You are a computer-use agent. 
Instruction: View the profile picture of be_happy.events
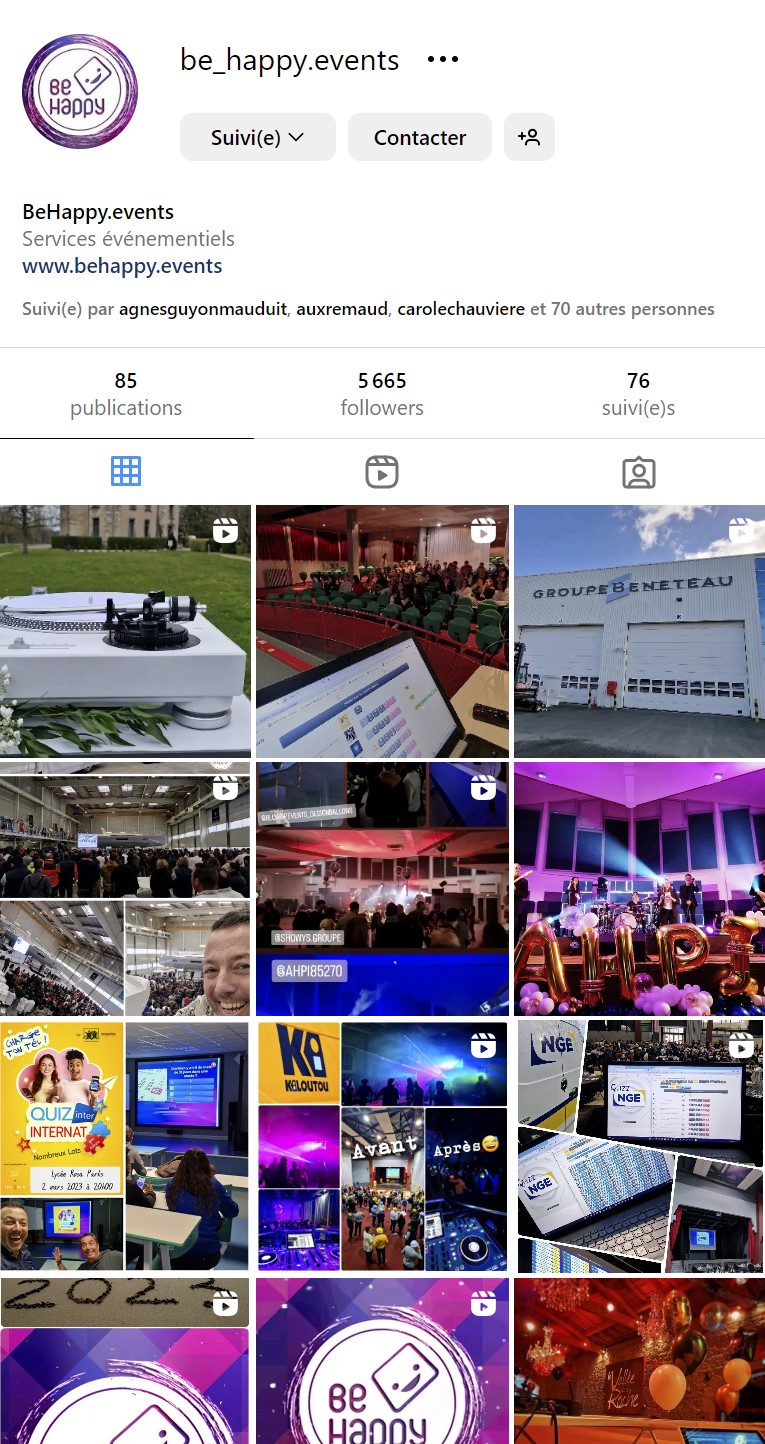80,92
